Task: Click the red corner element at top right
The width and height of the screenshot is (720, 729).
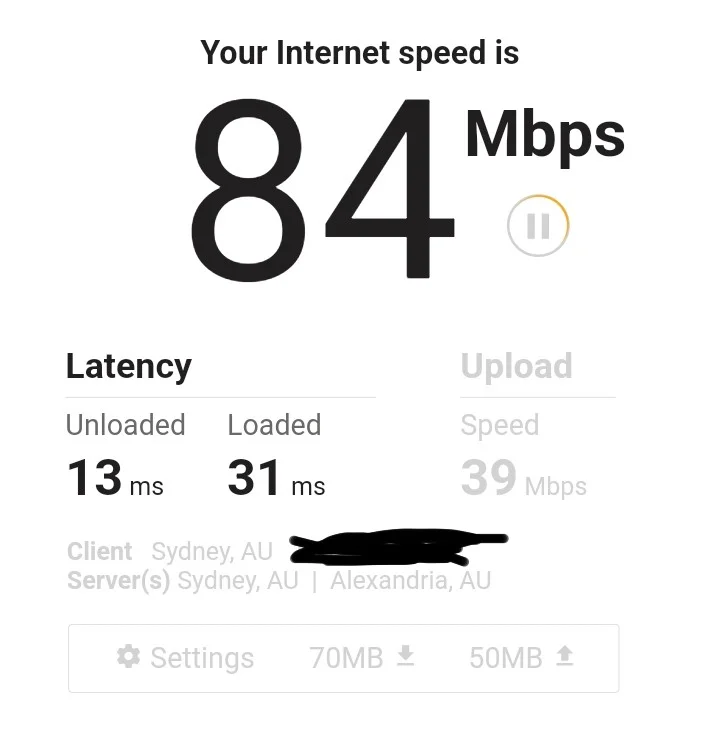Action: [707, 14]
